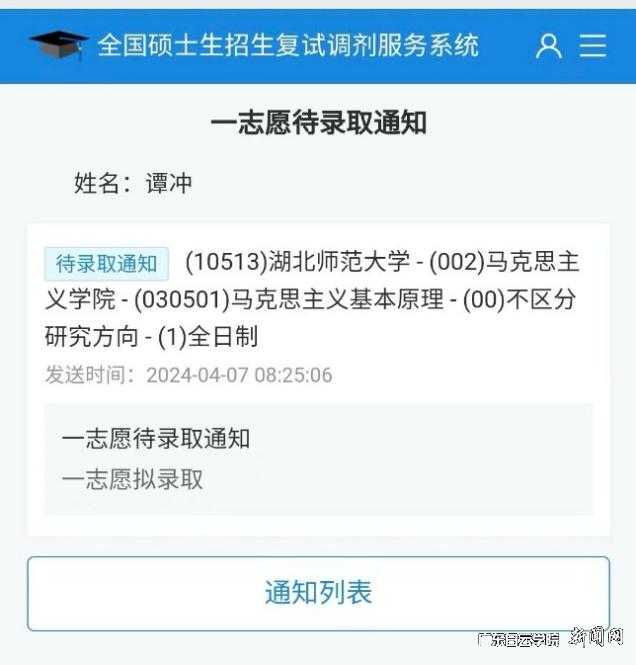Tap the 通知列表 button
The height and width of the screenshot is (665, 636).
click(x=318, y=593)
